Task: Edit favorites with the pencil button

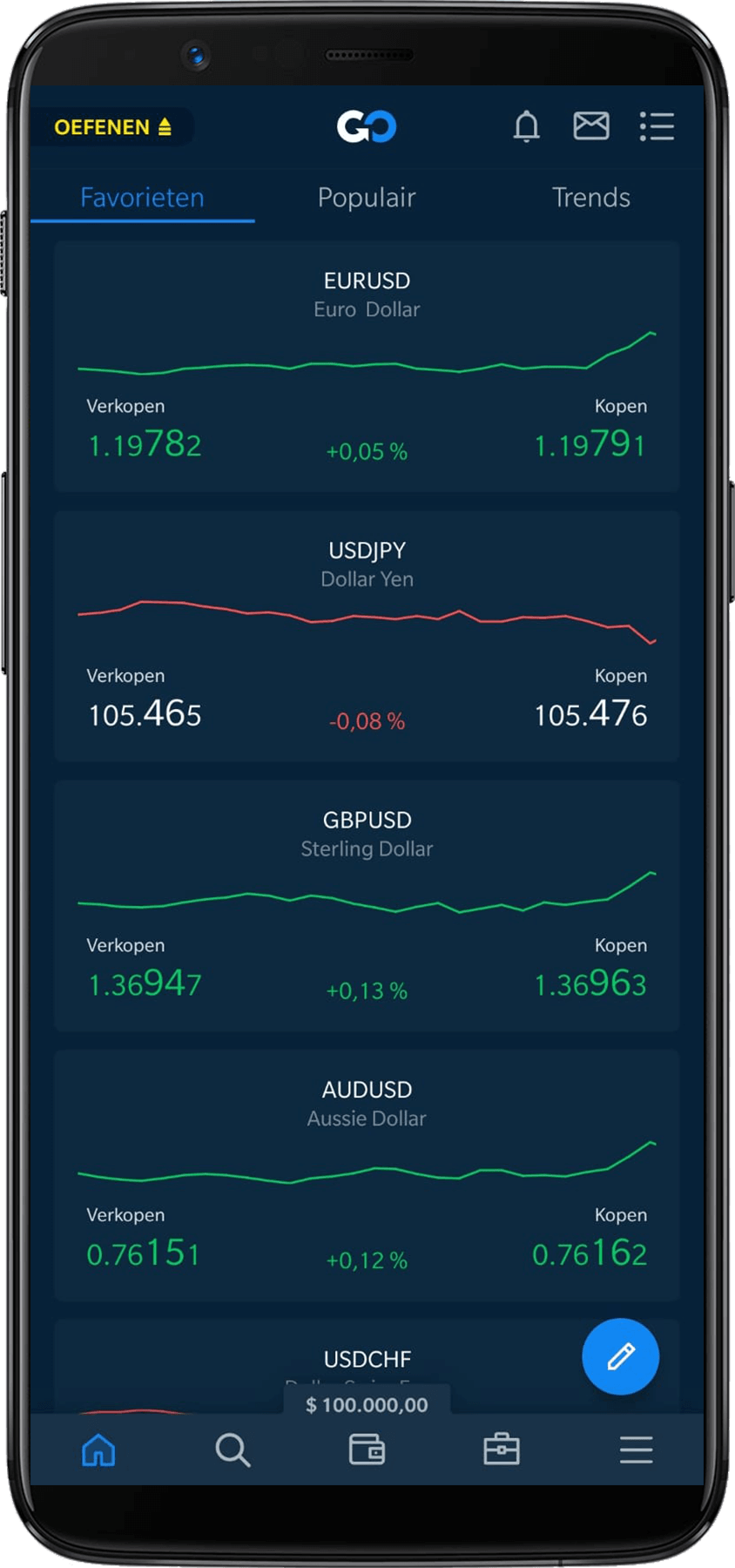Action: 620,1356
